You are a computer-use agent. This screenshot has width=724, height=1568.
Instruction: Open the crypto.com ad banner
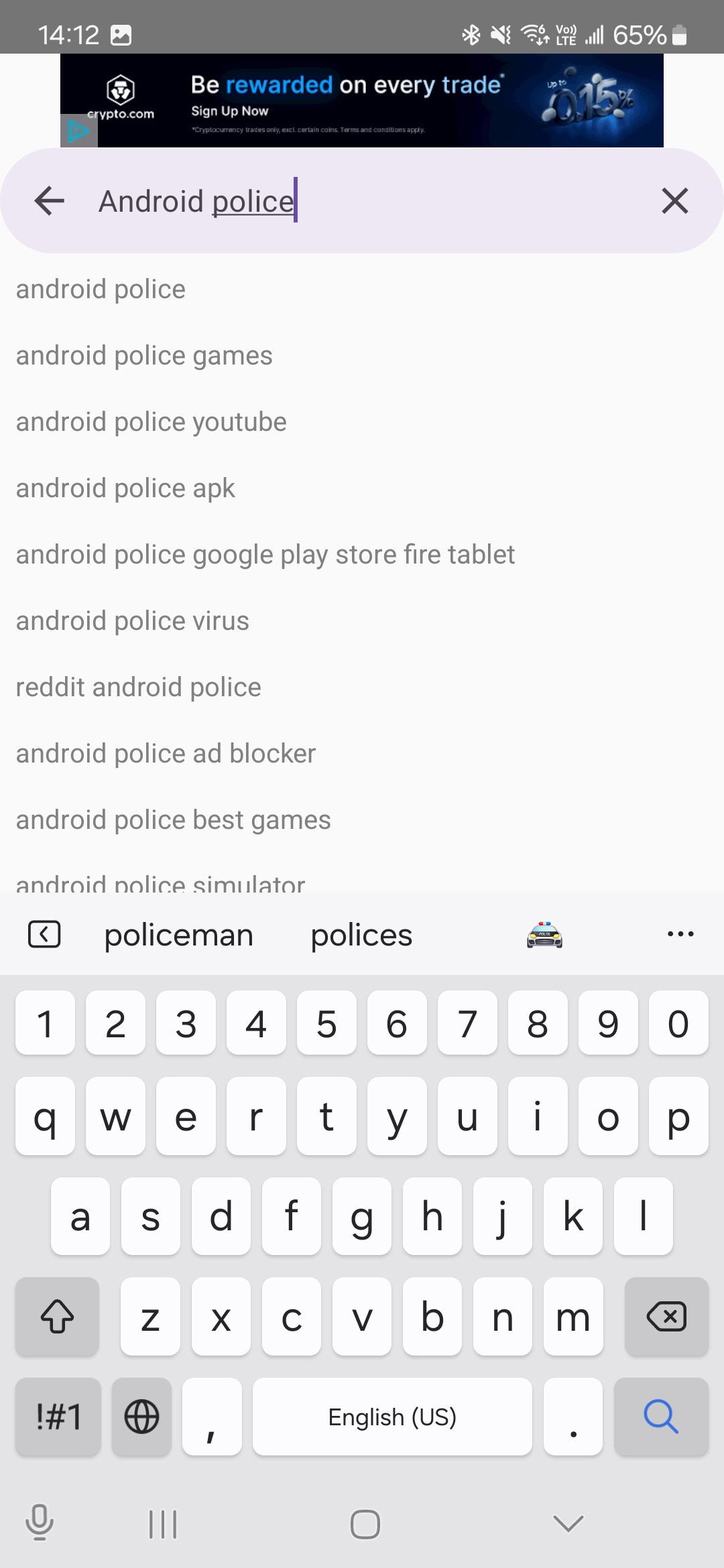362,101
